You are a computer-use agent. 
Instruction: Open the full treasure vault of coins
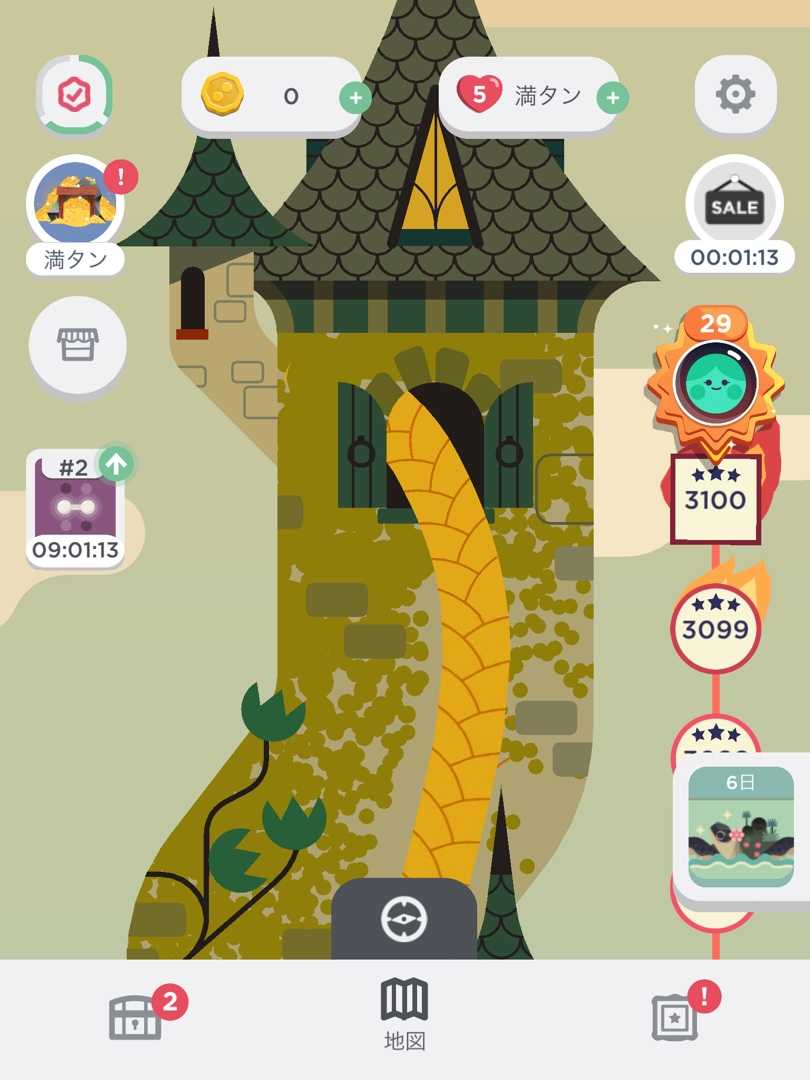[x=75, y=204]
